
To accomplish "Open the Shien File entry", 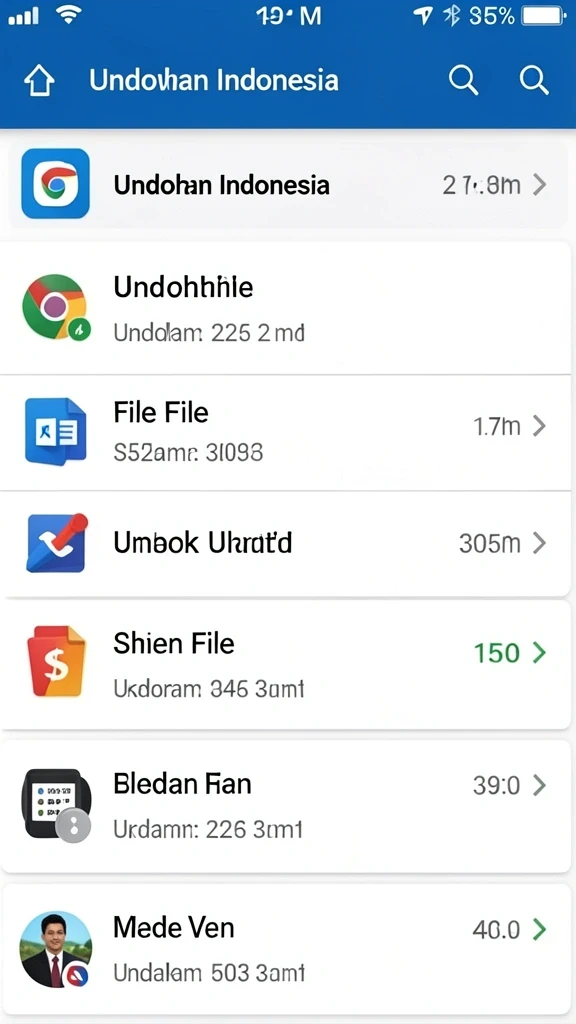I will point(286,664).
